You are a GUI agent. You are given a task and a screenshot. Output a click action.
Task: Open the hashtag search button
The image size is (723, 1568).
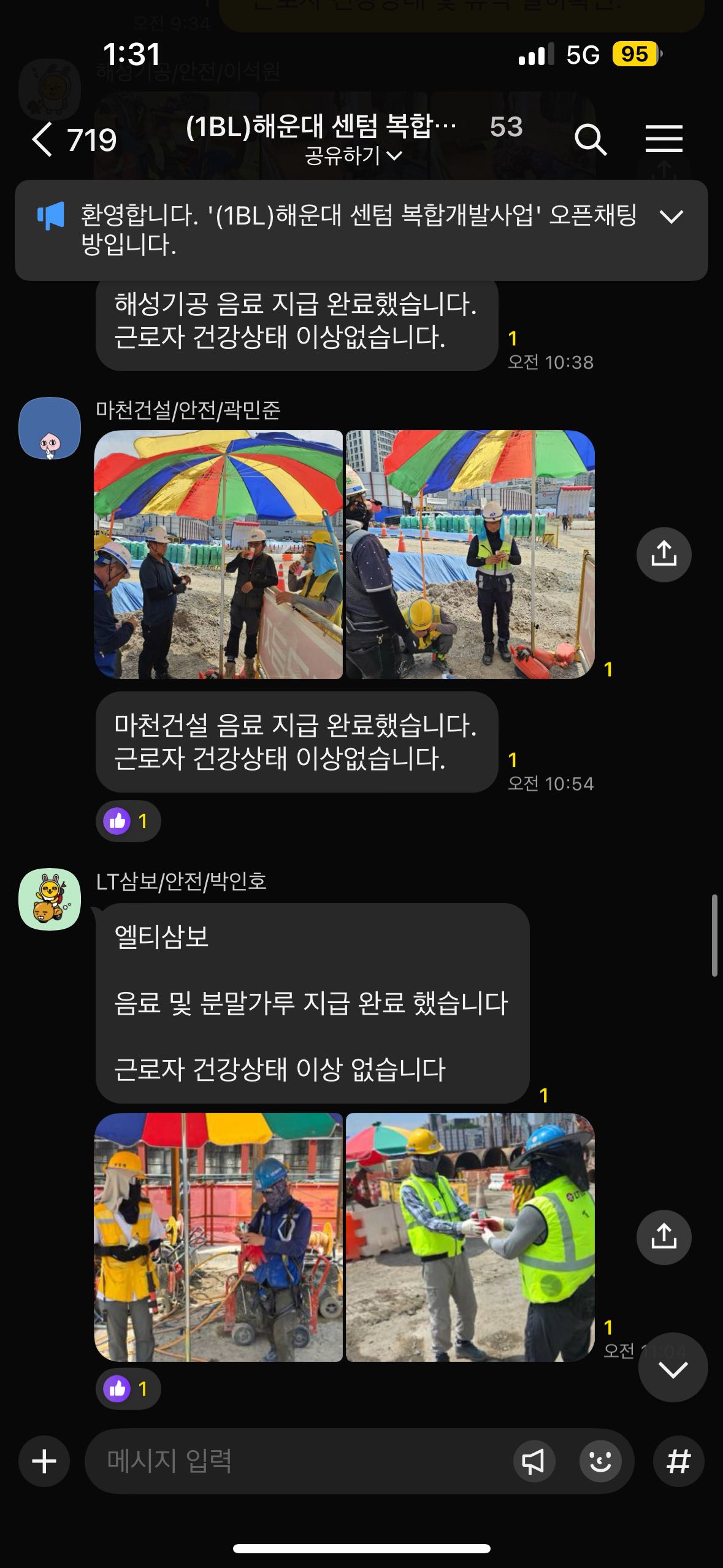678,1461
